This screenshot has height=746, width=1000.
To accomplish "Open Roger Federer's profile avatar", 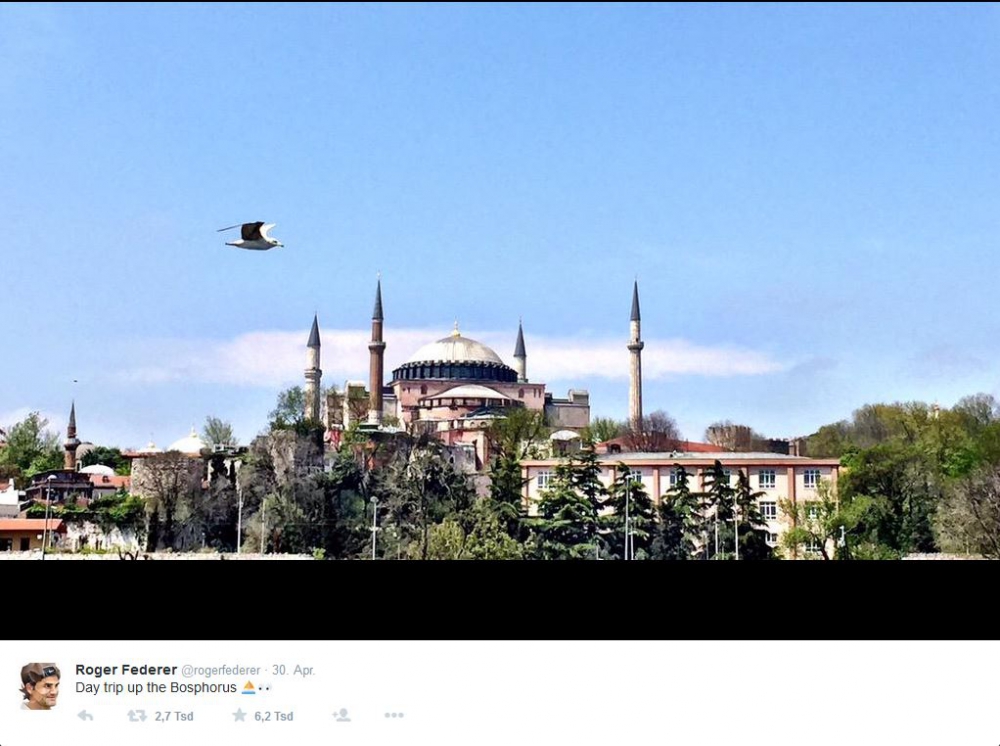I will click(x=40, y=686).
